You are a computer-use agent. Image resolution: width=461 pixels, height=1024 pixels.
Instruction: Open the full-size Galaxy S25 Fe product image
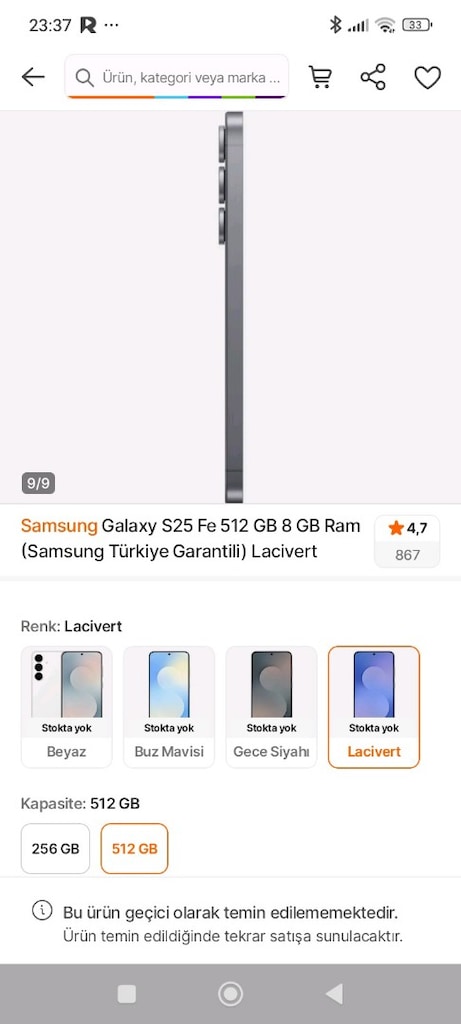click(x=230, y=307)
